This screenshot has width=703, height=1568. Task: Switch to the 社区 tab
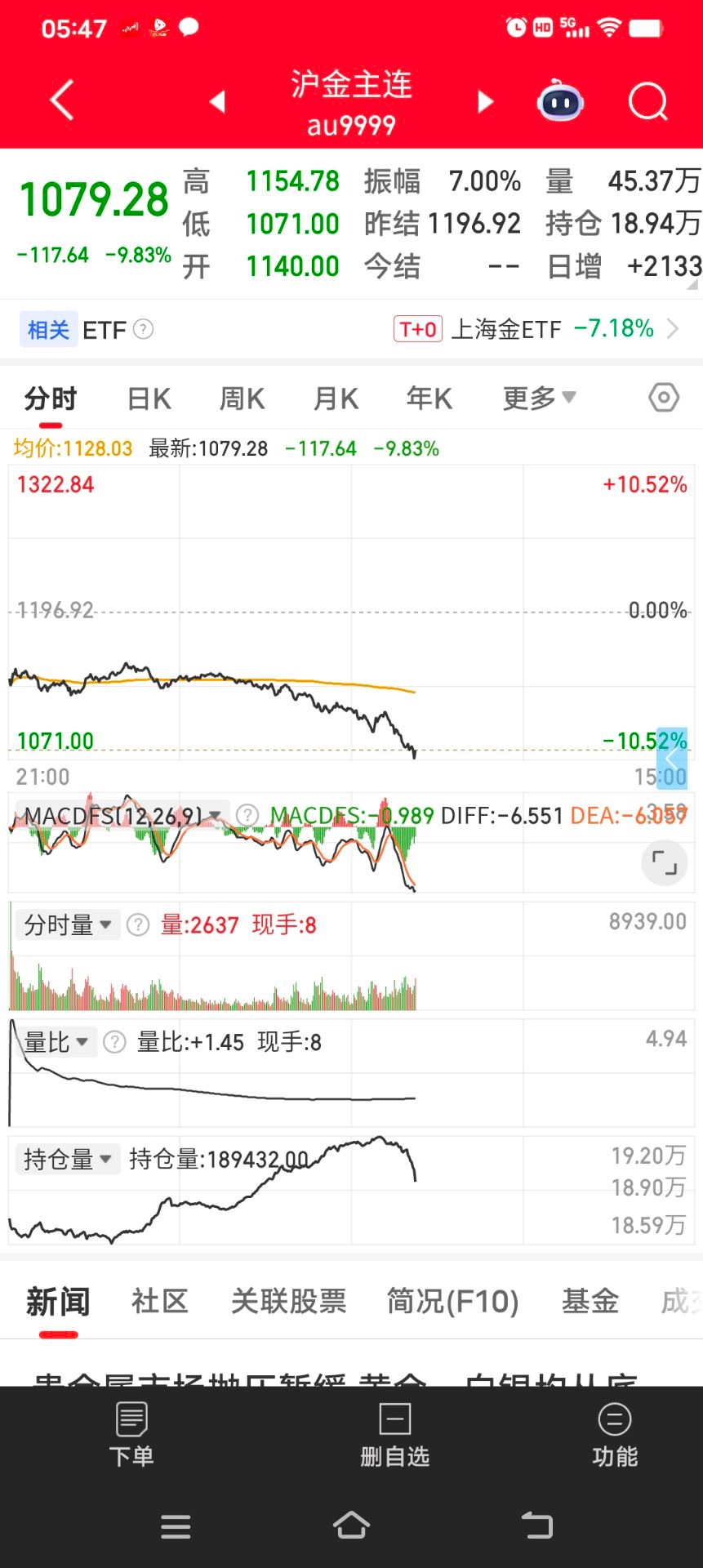pos(158,1302)
